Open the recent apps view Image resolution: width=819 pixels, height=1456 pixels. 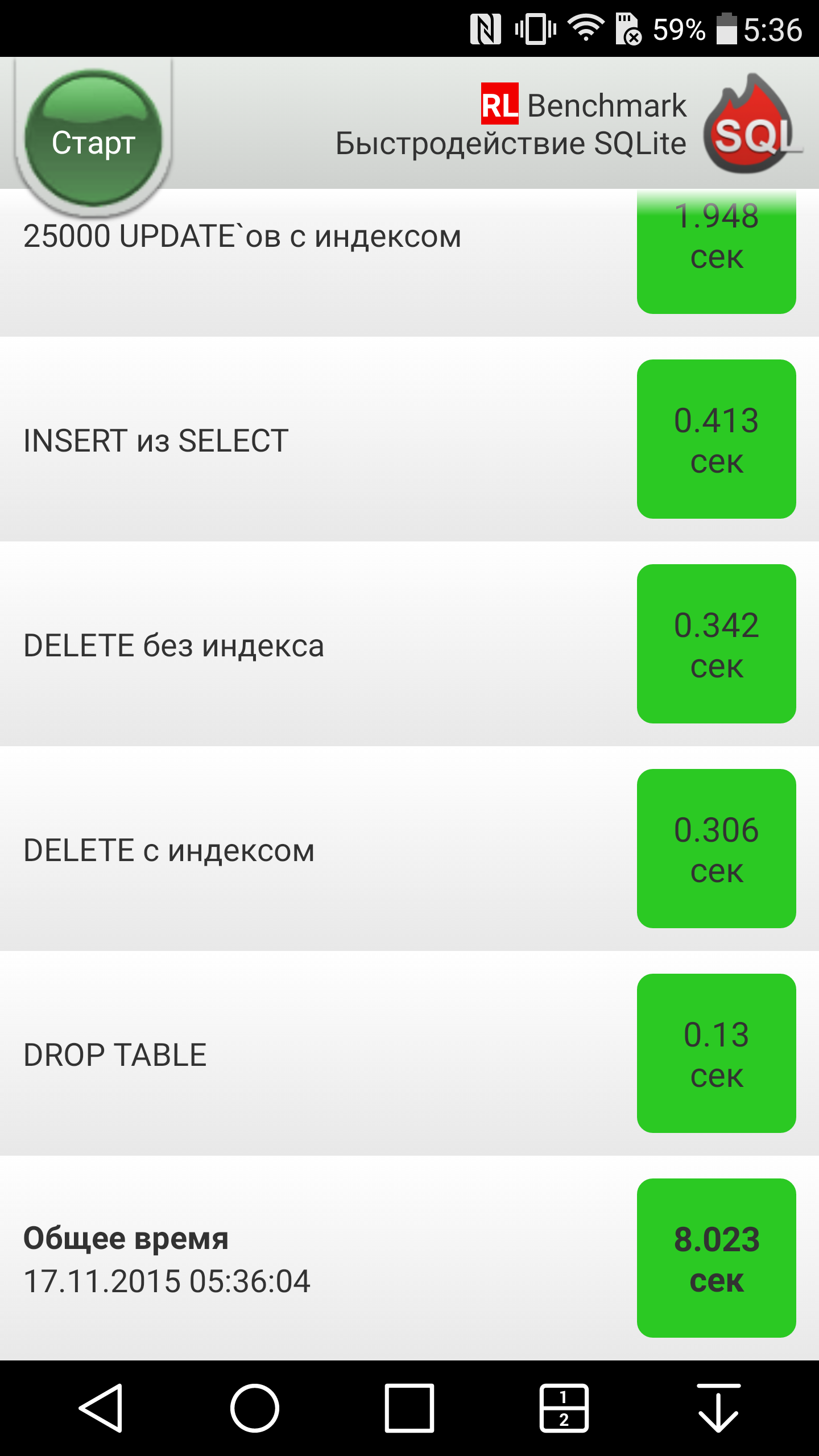409,1408
